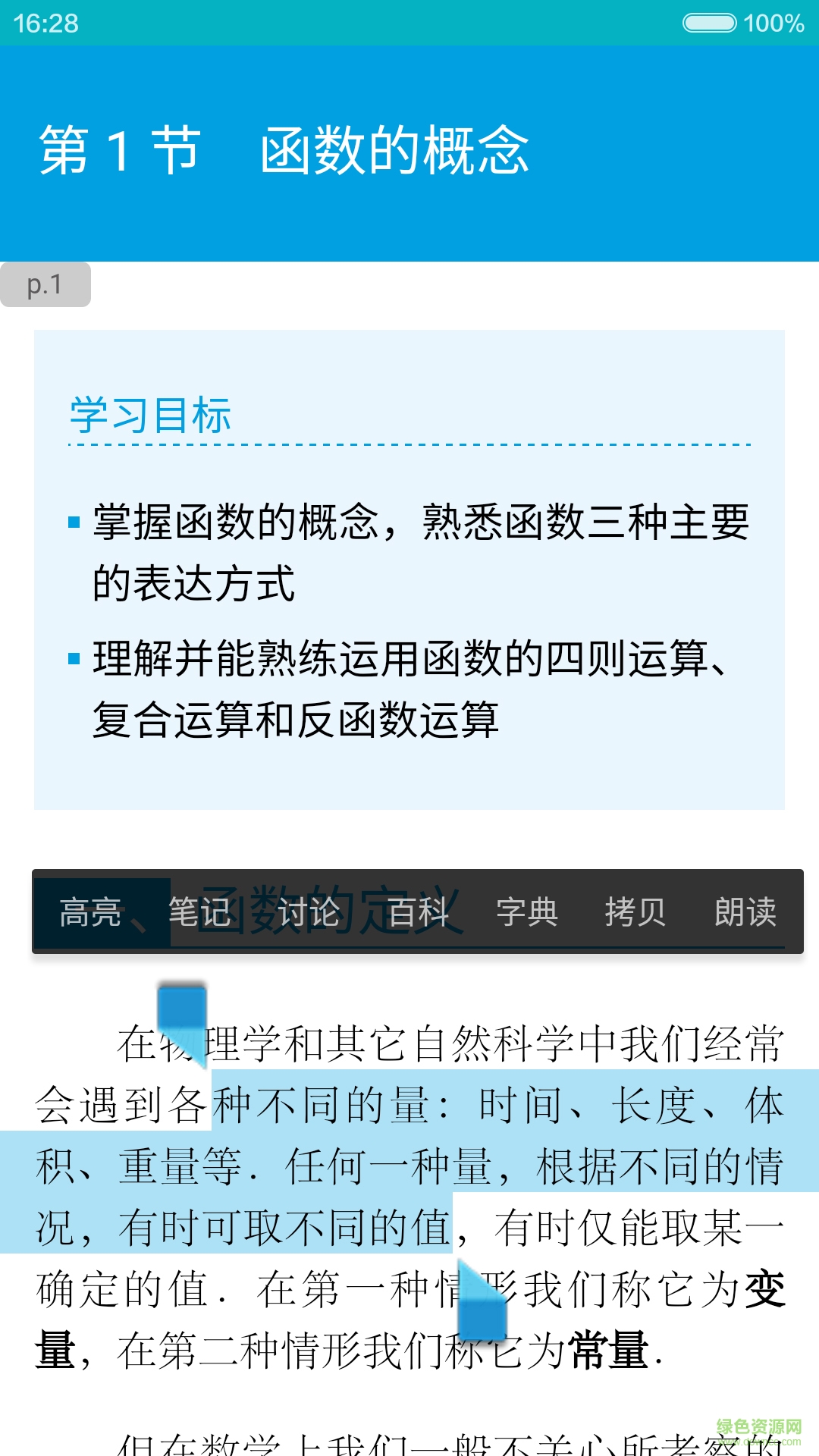Image resolution: width=819 pixels, height=1456 pixels.
Task: Copy selected text with 拷贝
Action: coord(635,912)
